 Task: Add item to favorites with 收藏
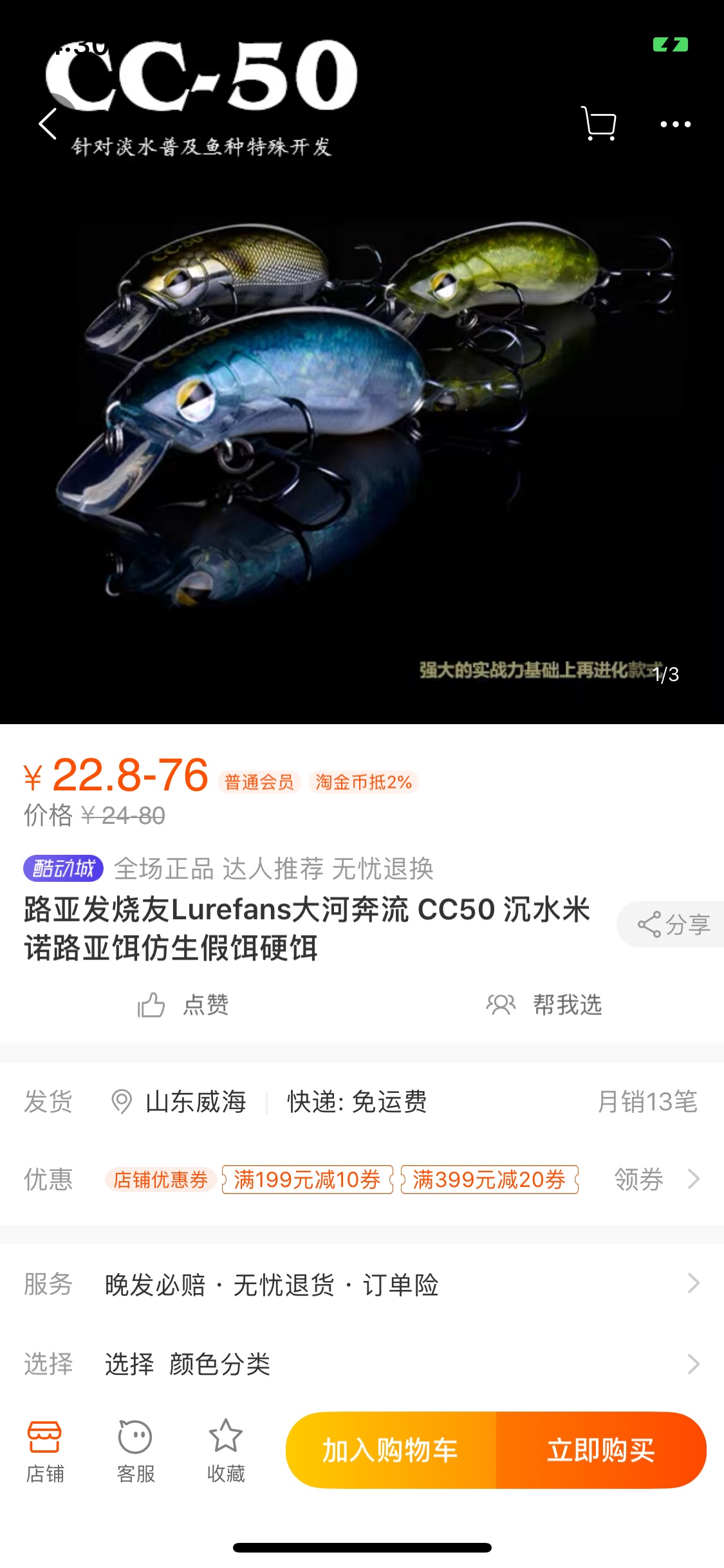[226, 1451]
